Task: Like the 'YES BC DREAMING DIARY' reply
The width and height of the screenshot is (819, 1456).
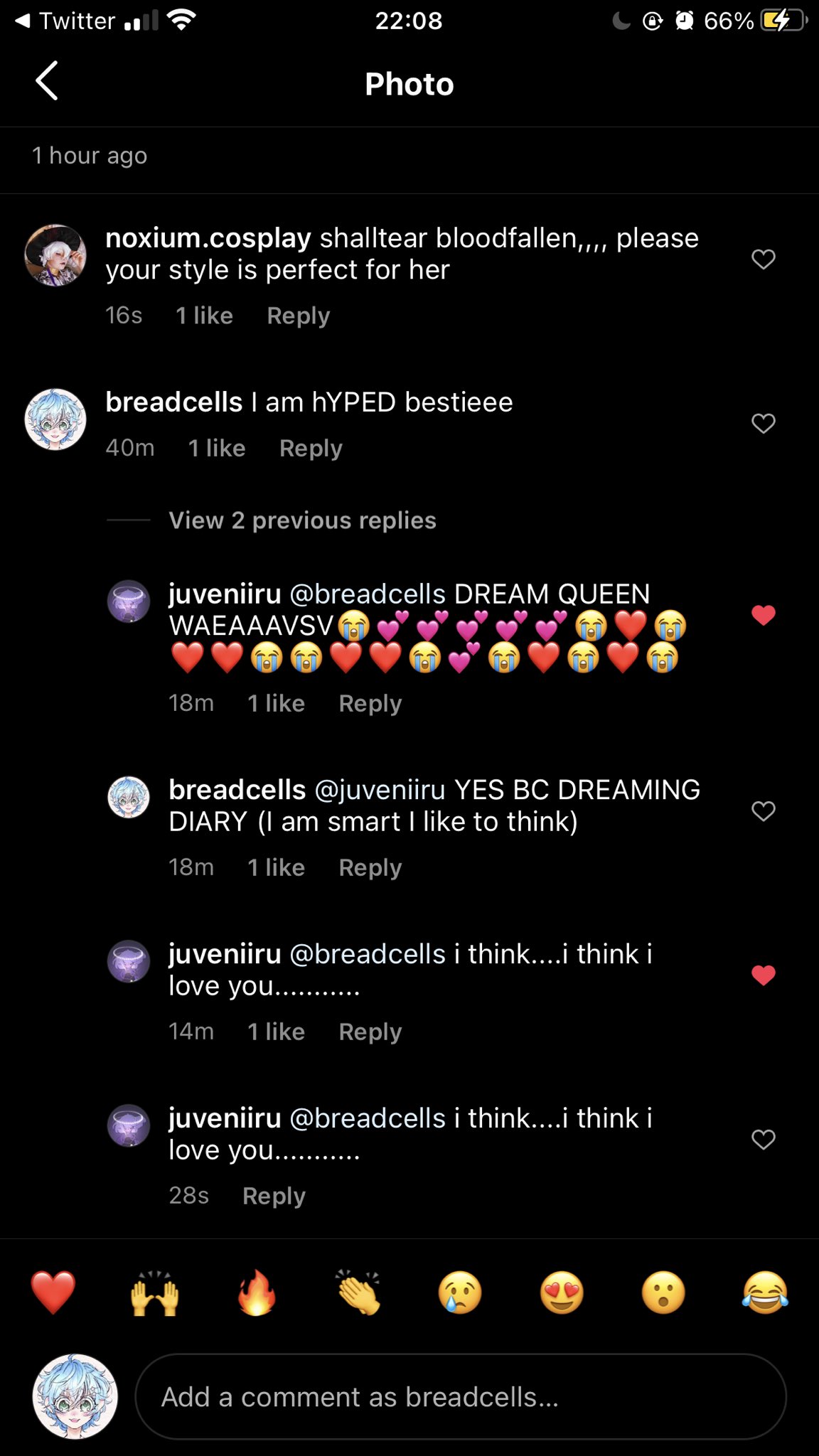Action: (763, 811)
